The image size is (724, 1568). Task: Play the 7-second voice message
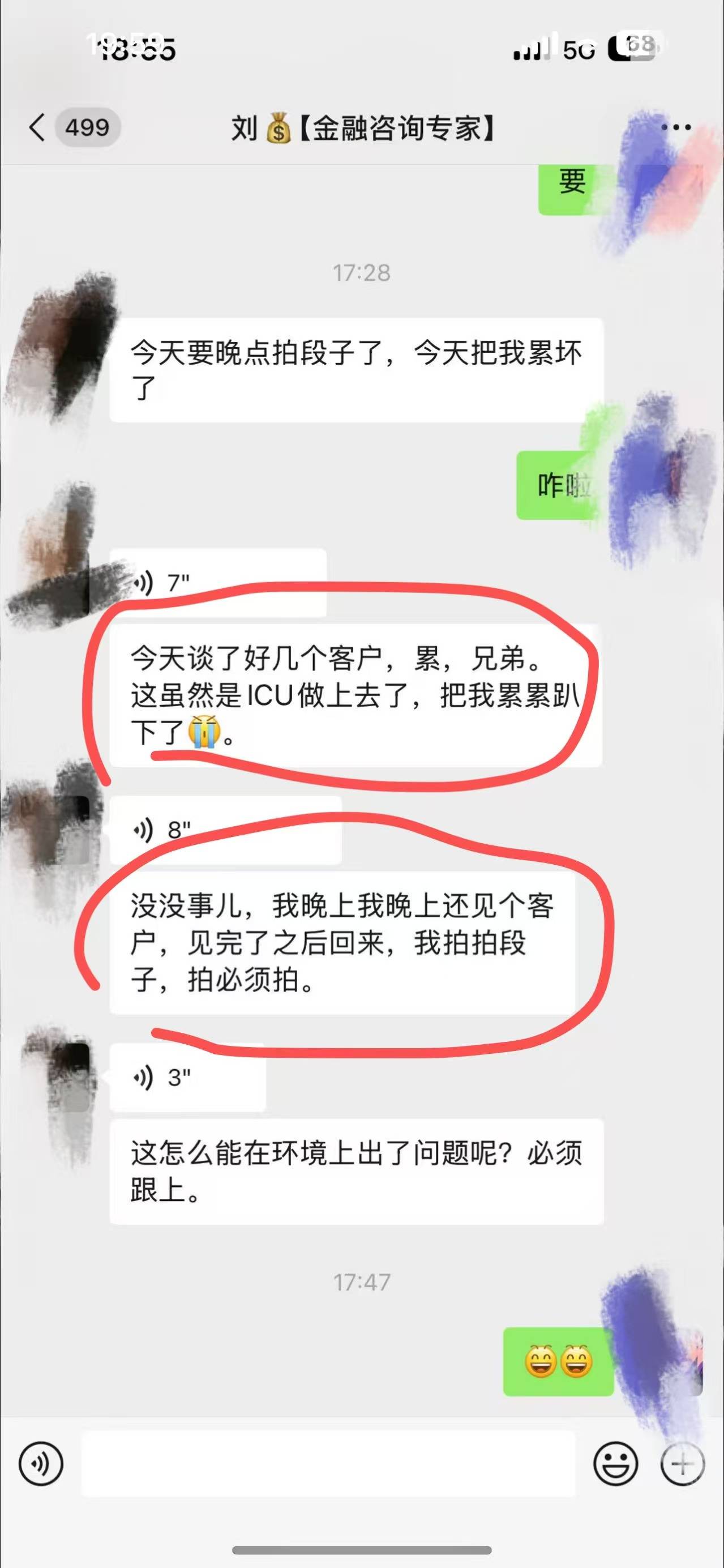click(218, 583)
